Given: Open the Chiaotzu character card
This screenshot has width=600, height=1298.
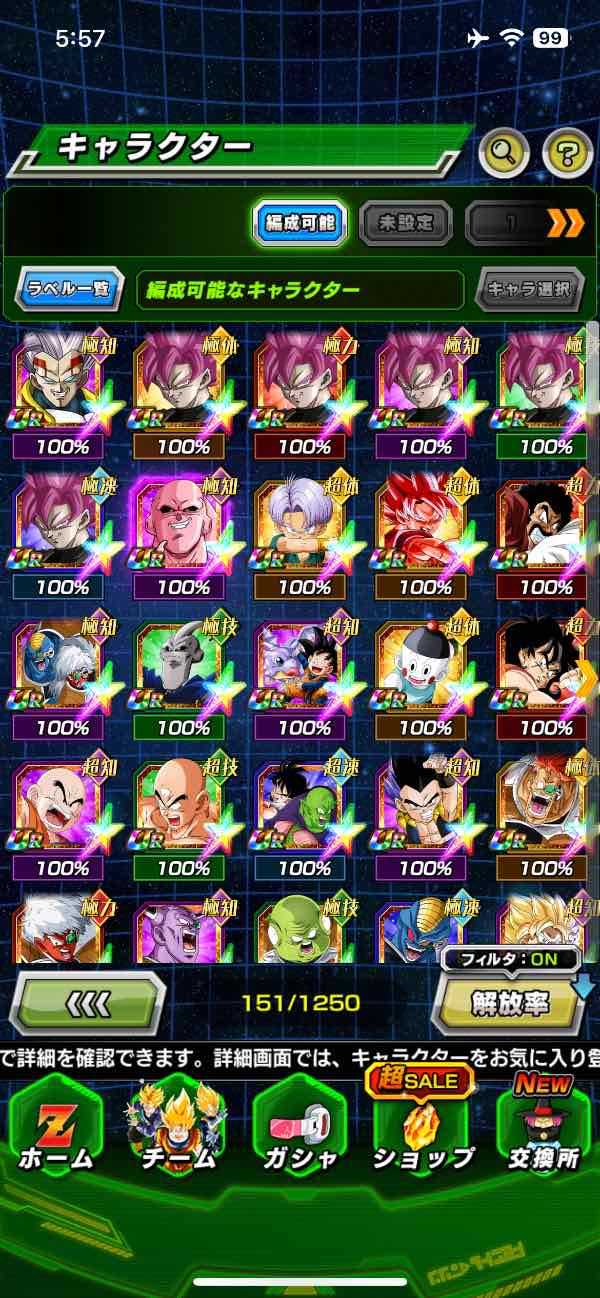Looking at the screenshot, I should coord(426,665).
